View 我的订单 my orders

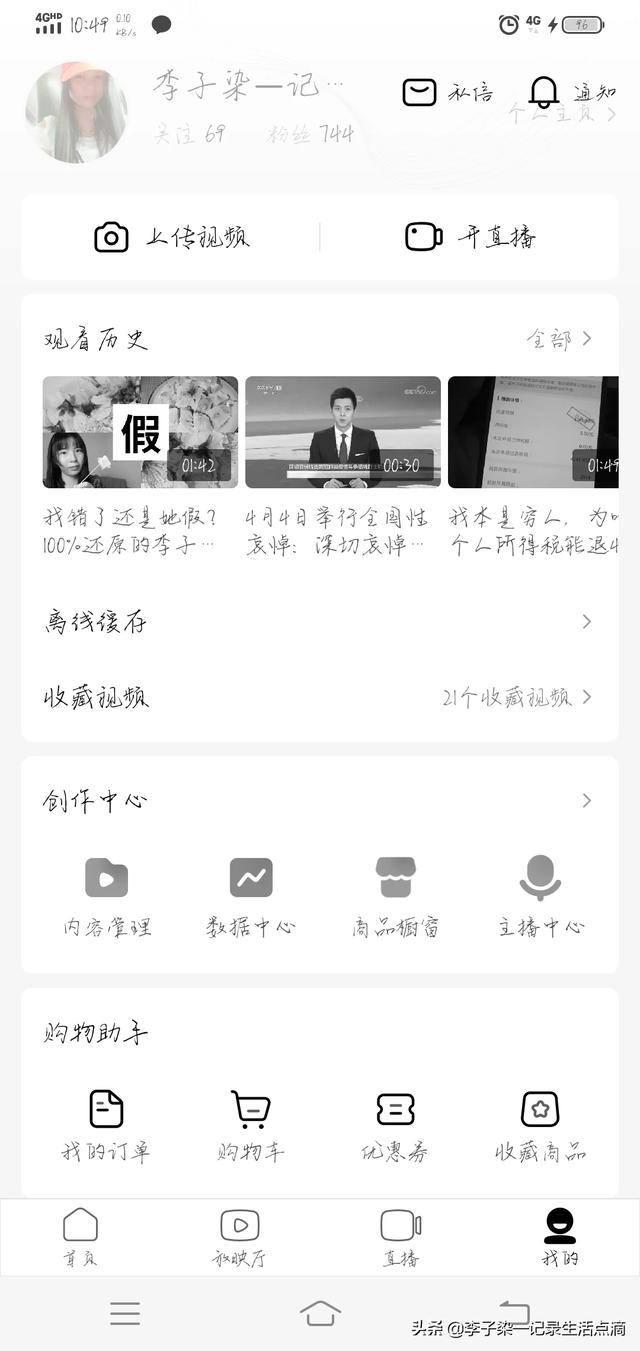point(106,1125)
